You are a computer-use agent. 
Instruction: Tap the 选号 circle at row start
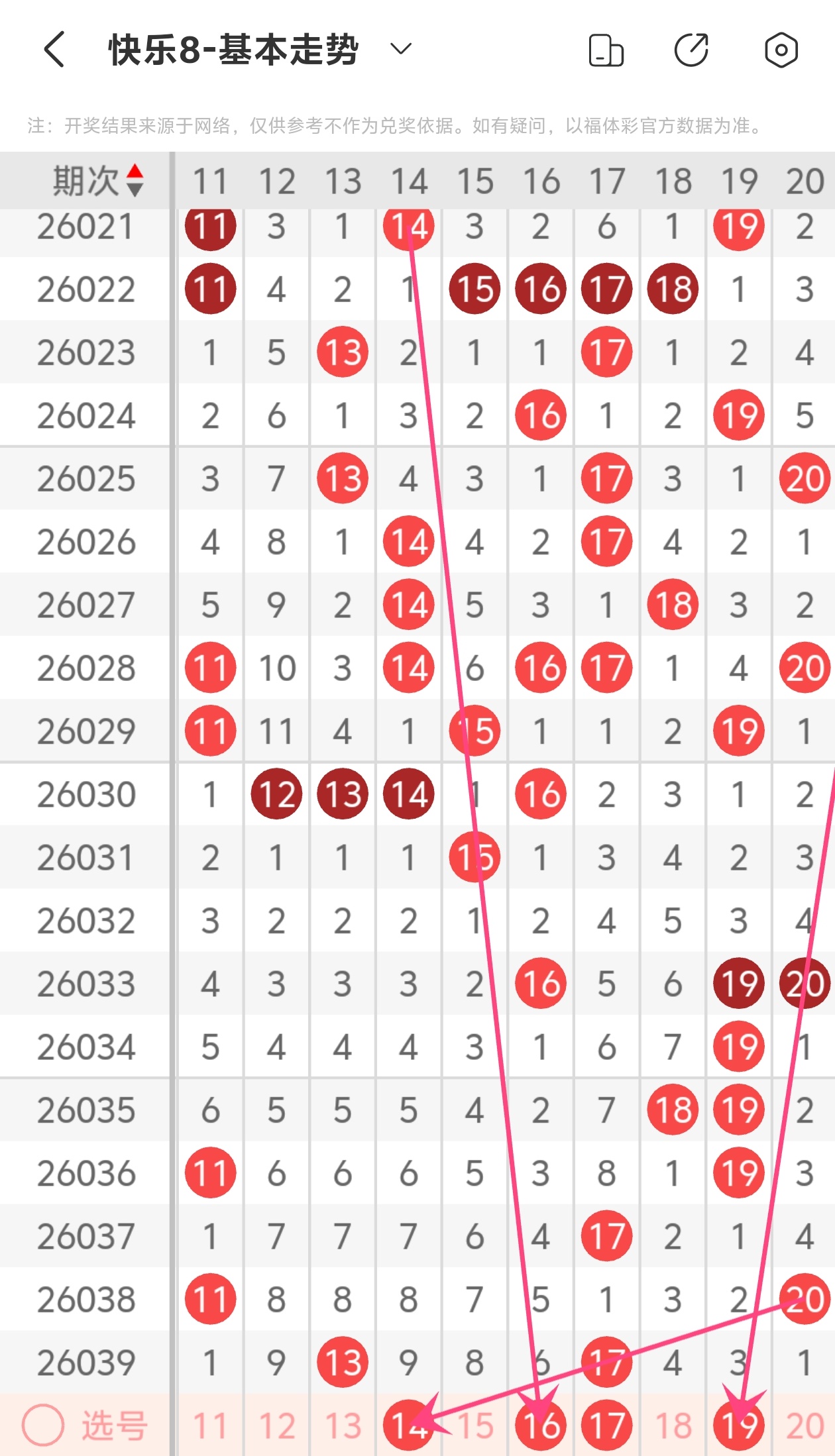(x=43, y=1426)
